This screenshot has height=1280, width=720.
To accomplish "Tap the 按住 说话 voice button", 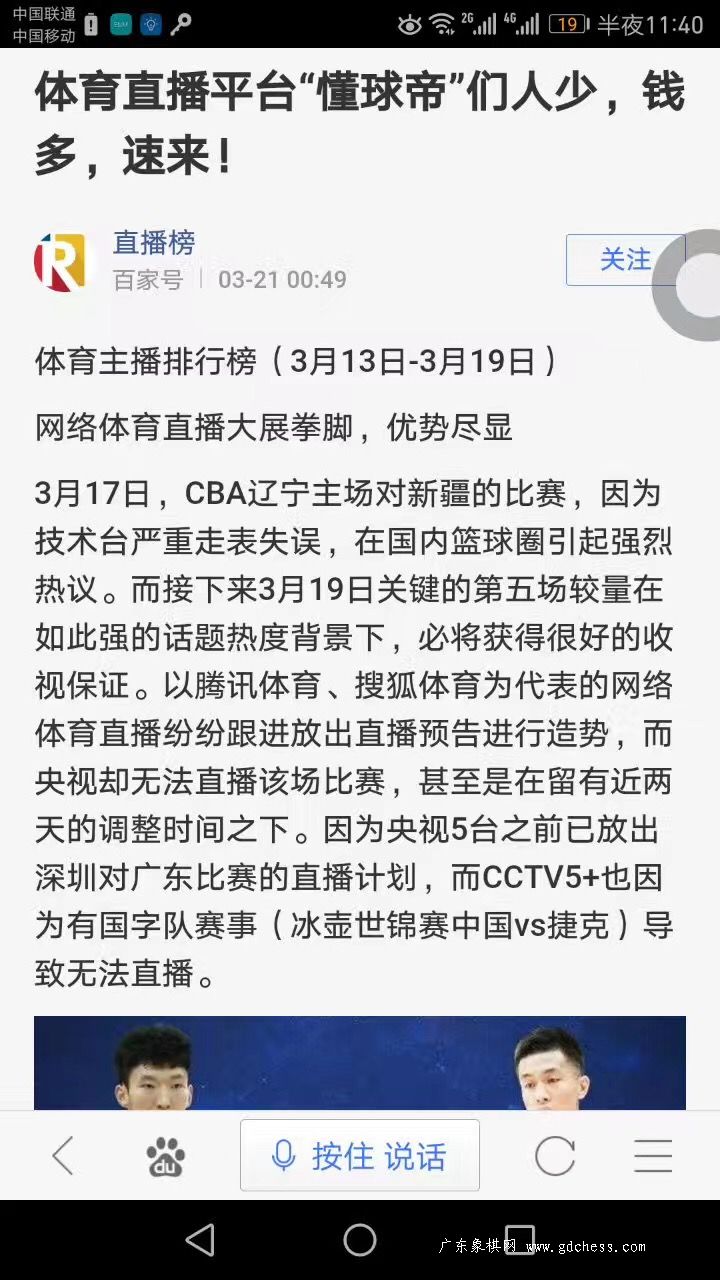I will tap(360, 1155).
